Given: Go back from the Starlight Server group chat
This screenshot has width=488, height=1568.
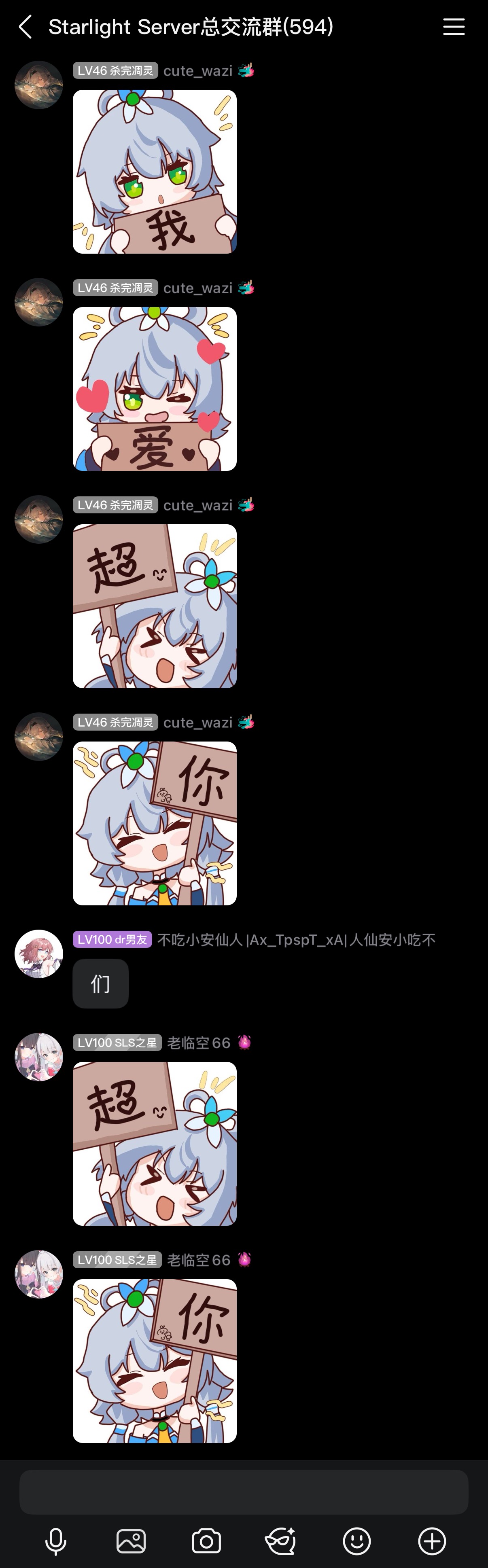Looking at the screenshot, I should (25, 28).
